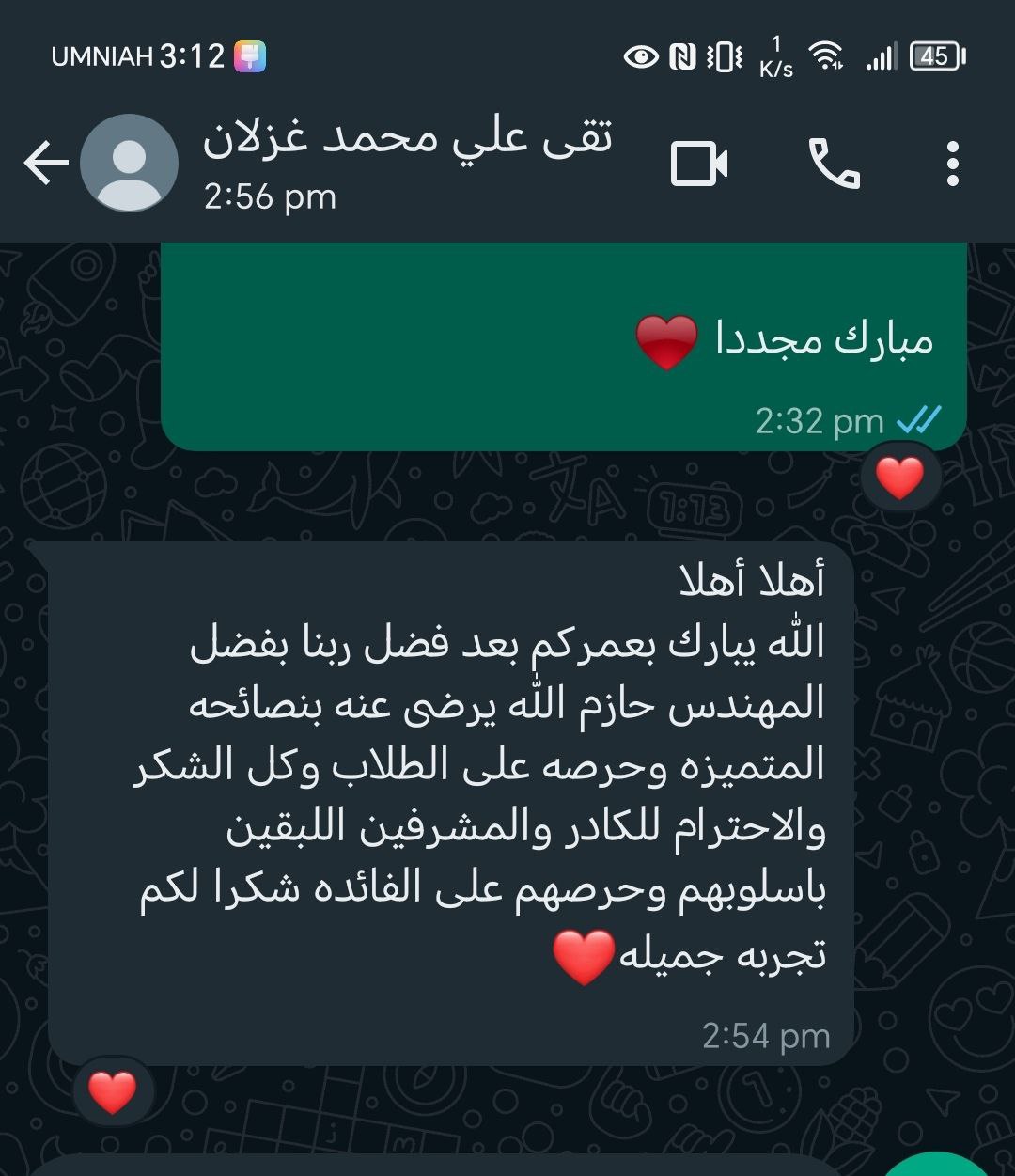This screenshot has height=1176, width=1015.
Task: Start a video call
Action: click(699, 165)
